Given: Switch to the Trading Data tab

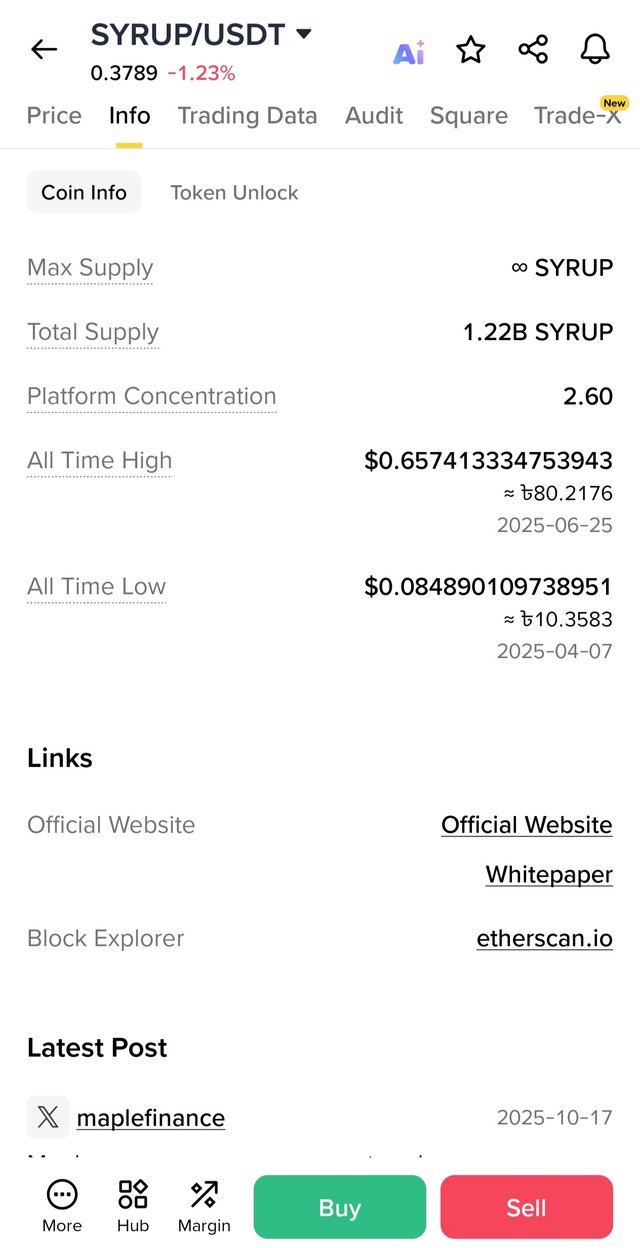Looking at the screenshot, I should (x=247, y=116).
